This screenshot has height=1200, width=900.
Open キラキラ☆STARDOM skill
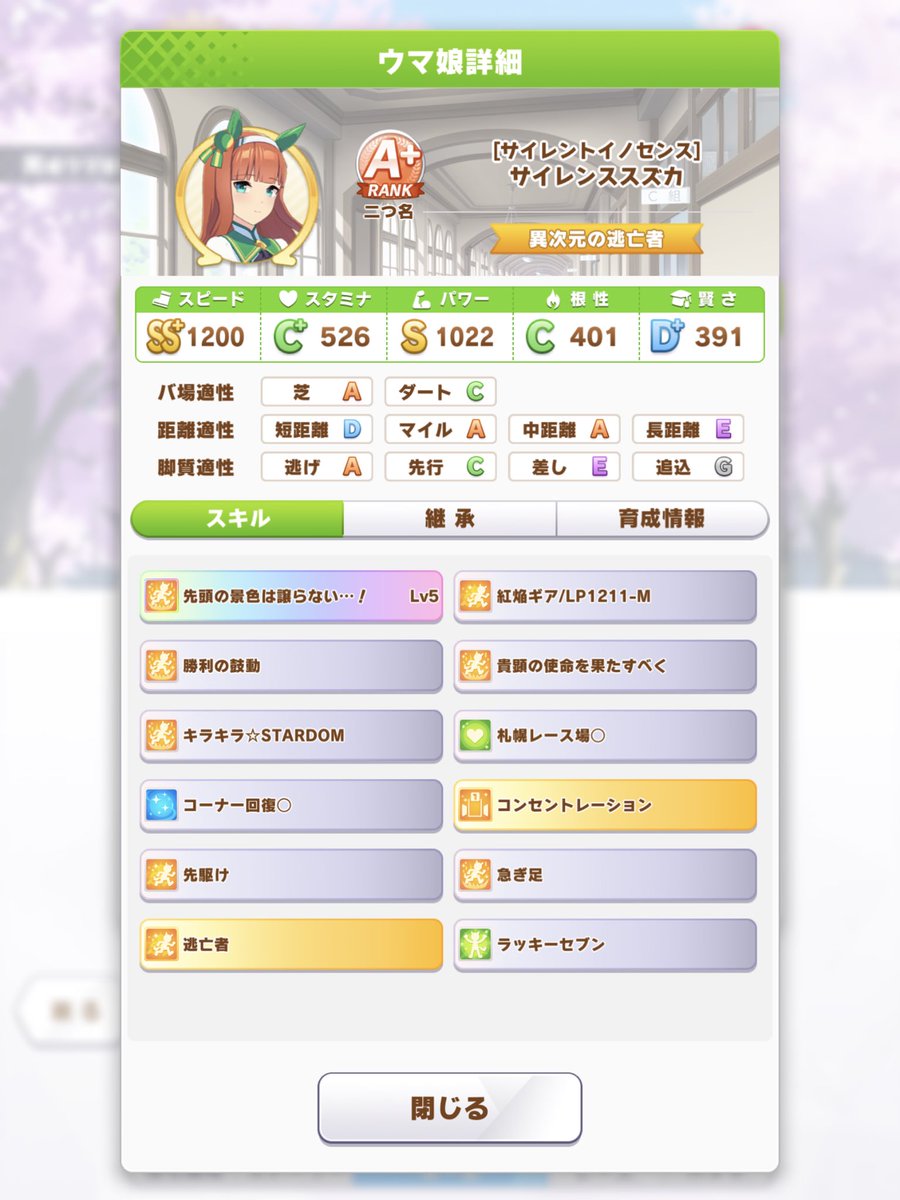(291, 735)
